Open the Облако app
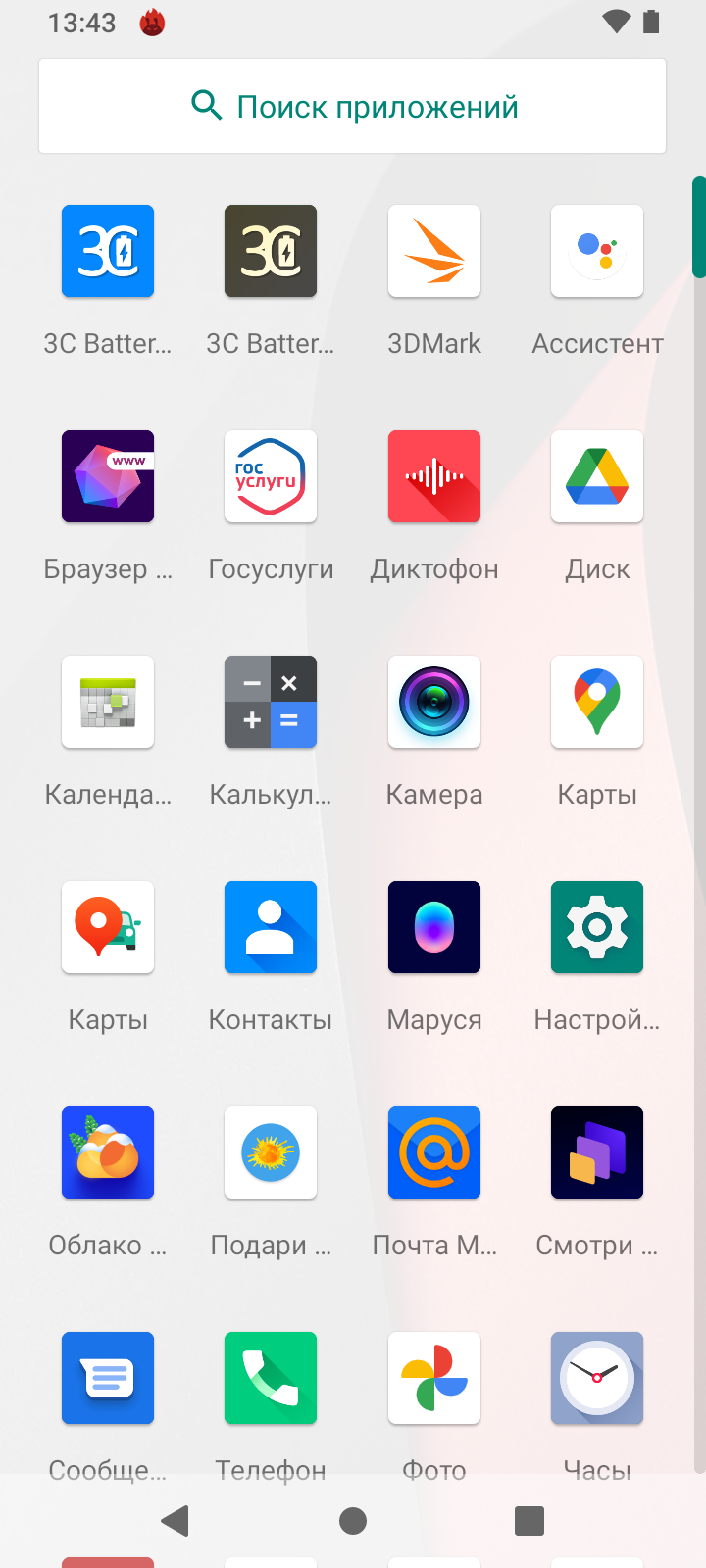 [x=108, y=1152]
